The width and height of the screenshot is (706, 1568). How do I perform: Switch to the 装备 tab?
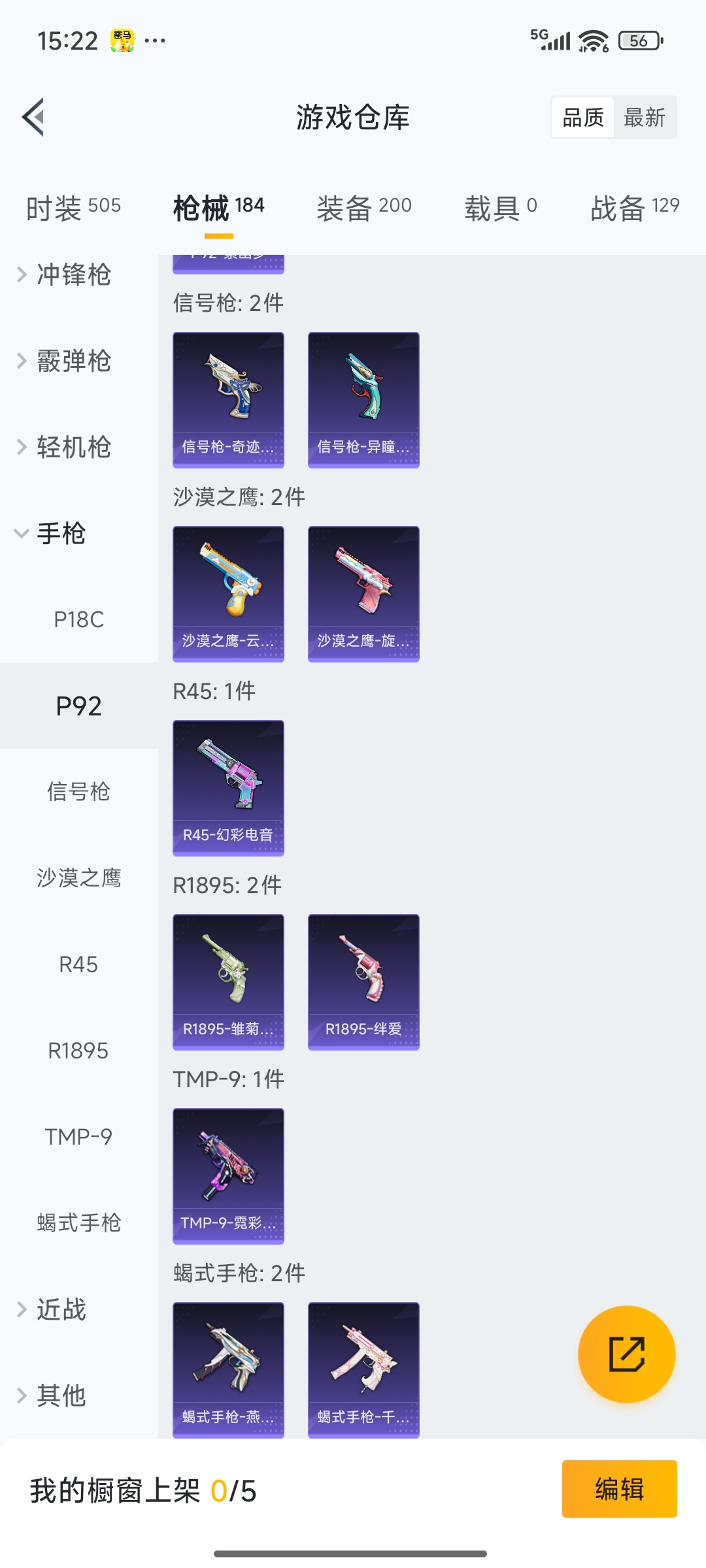tap(364, 206)
